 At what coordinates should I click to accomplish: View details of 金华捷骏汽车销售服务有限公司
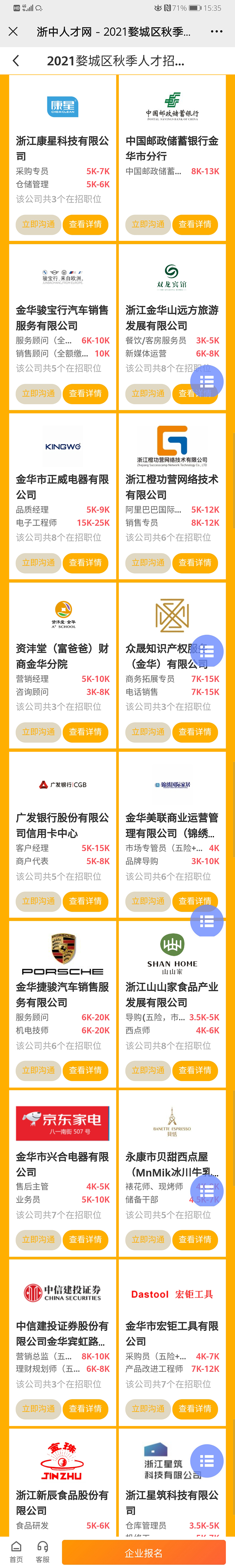[85, 1070]
